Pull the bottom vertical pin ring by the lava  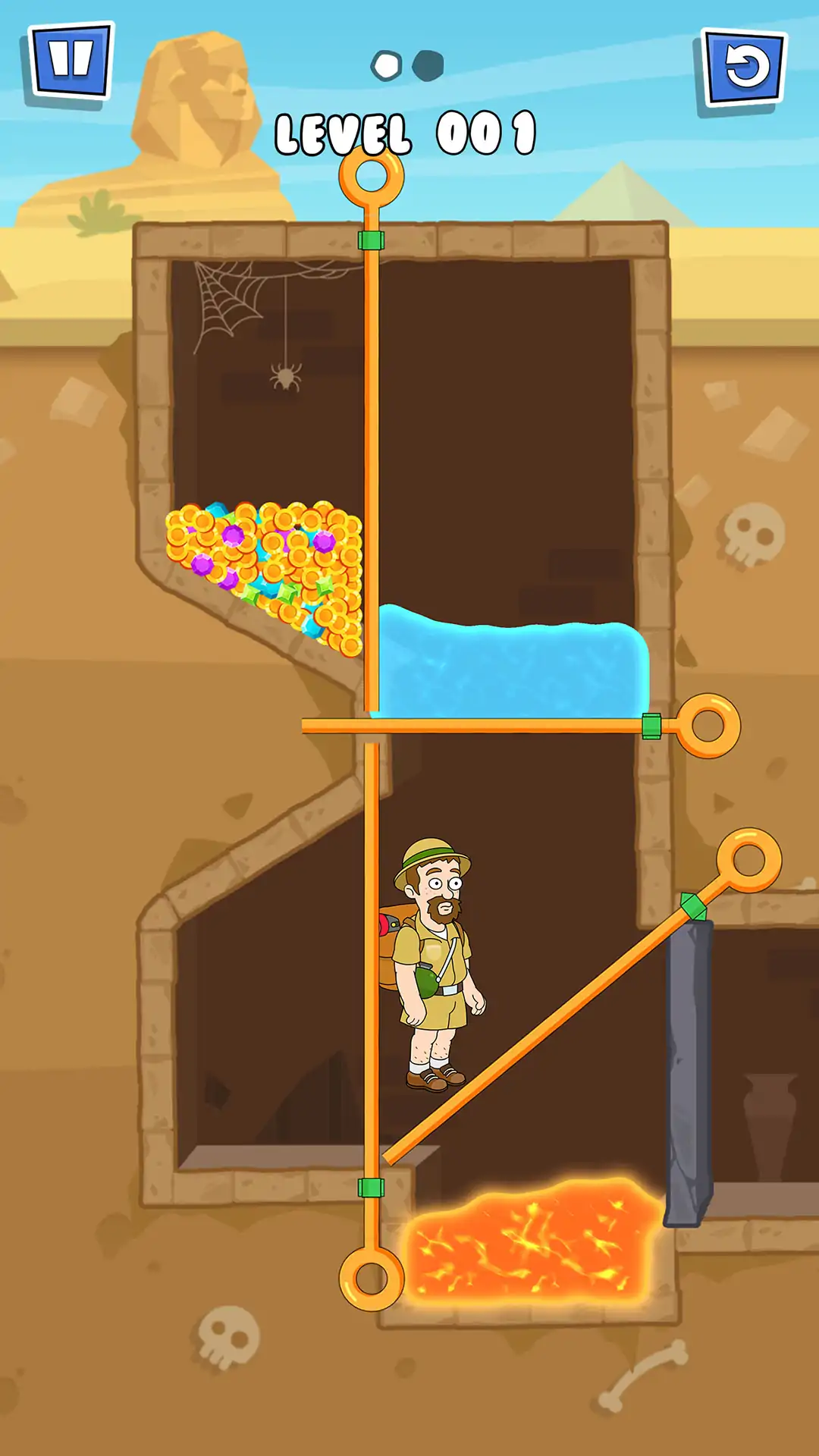pos(371,1279)
